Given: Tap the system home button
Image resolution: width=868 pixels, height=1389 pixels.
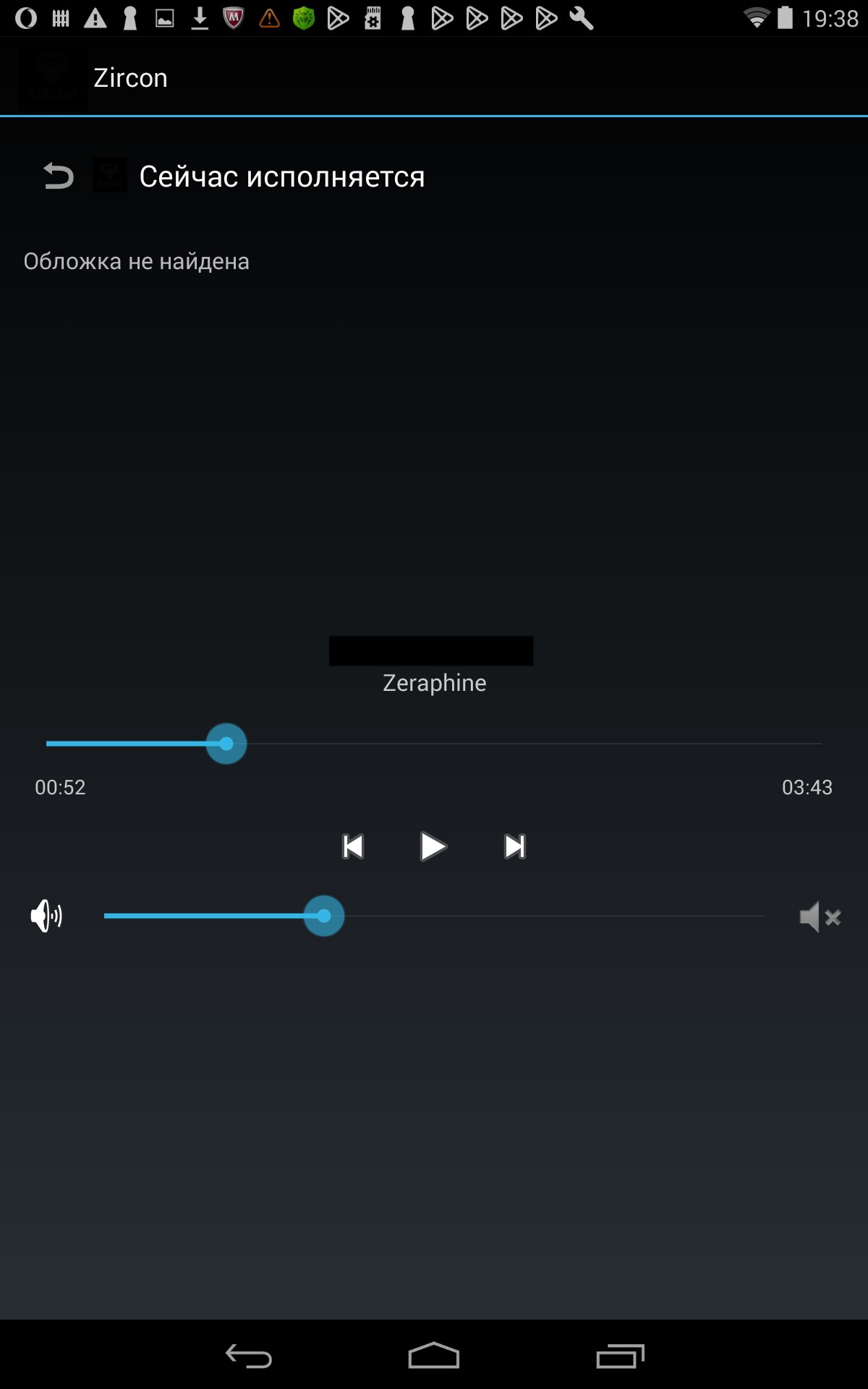Looking at the screenshot, I should (434, 1356).
